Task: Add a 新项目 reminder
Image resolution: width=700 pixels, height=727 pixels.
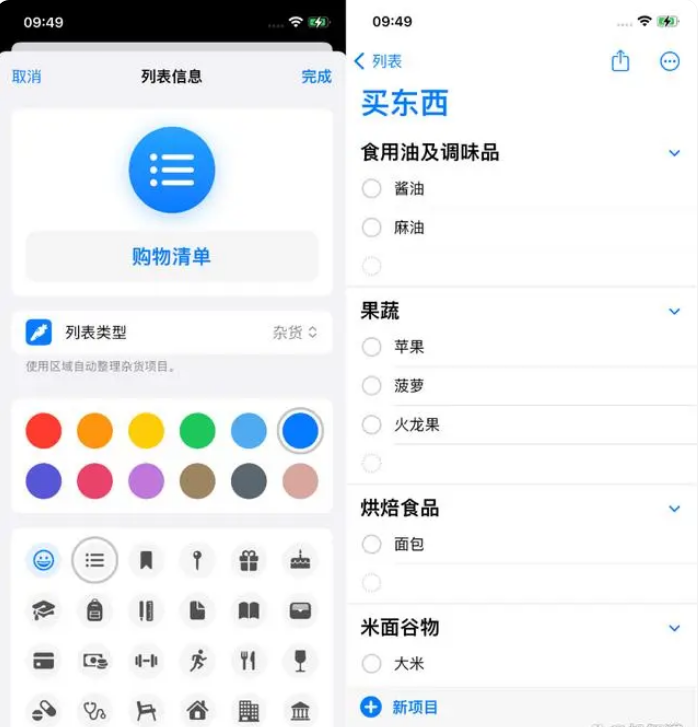Action: [x=400, y=707]
